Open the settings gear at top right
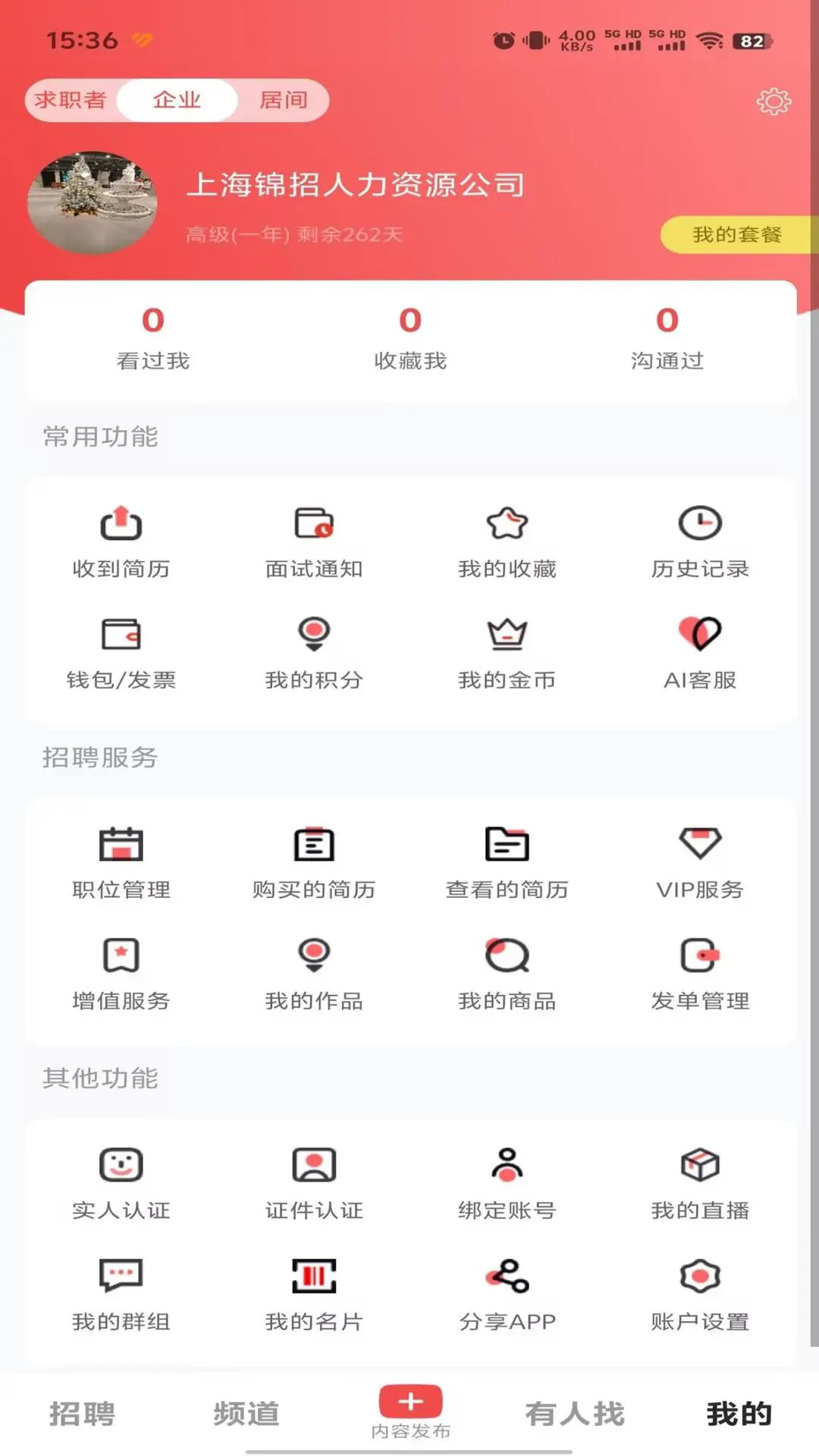 [773, 102]
